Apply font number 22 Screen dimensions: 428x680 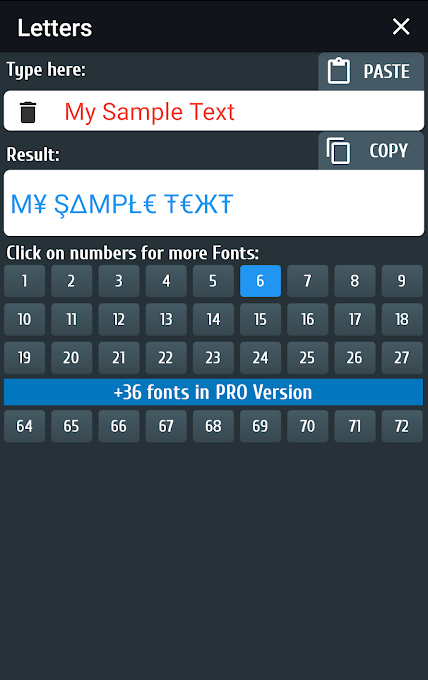point(166,358)
